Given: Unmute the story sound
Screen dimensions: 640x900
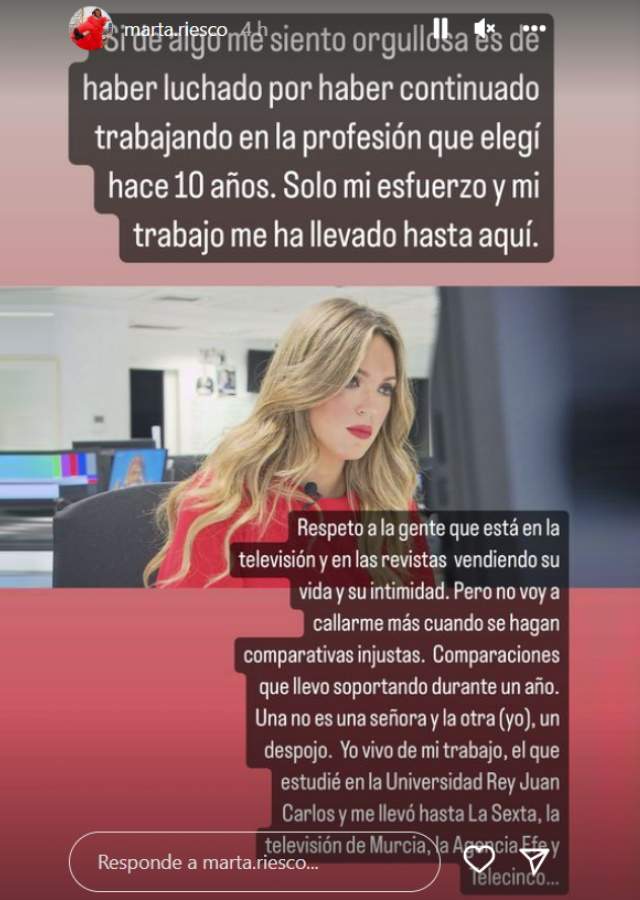Looking at the screenshot, I should [486, 28].
